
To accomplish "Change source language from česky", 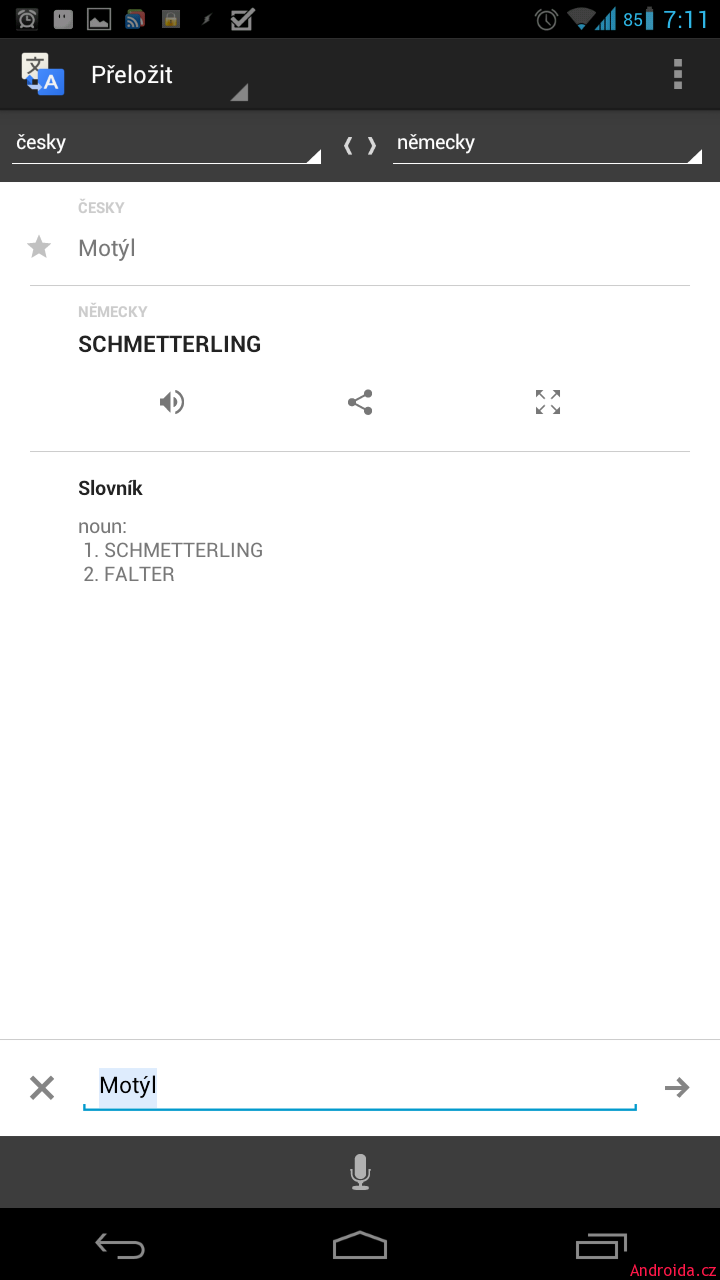I will [166, 143].
